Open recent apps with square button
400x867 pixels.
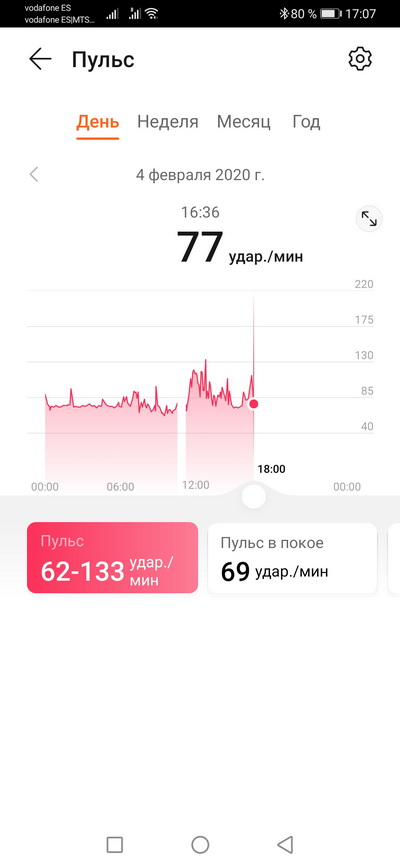pos(115,844)
